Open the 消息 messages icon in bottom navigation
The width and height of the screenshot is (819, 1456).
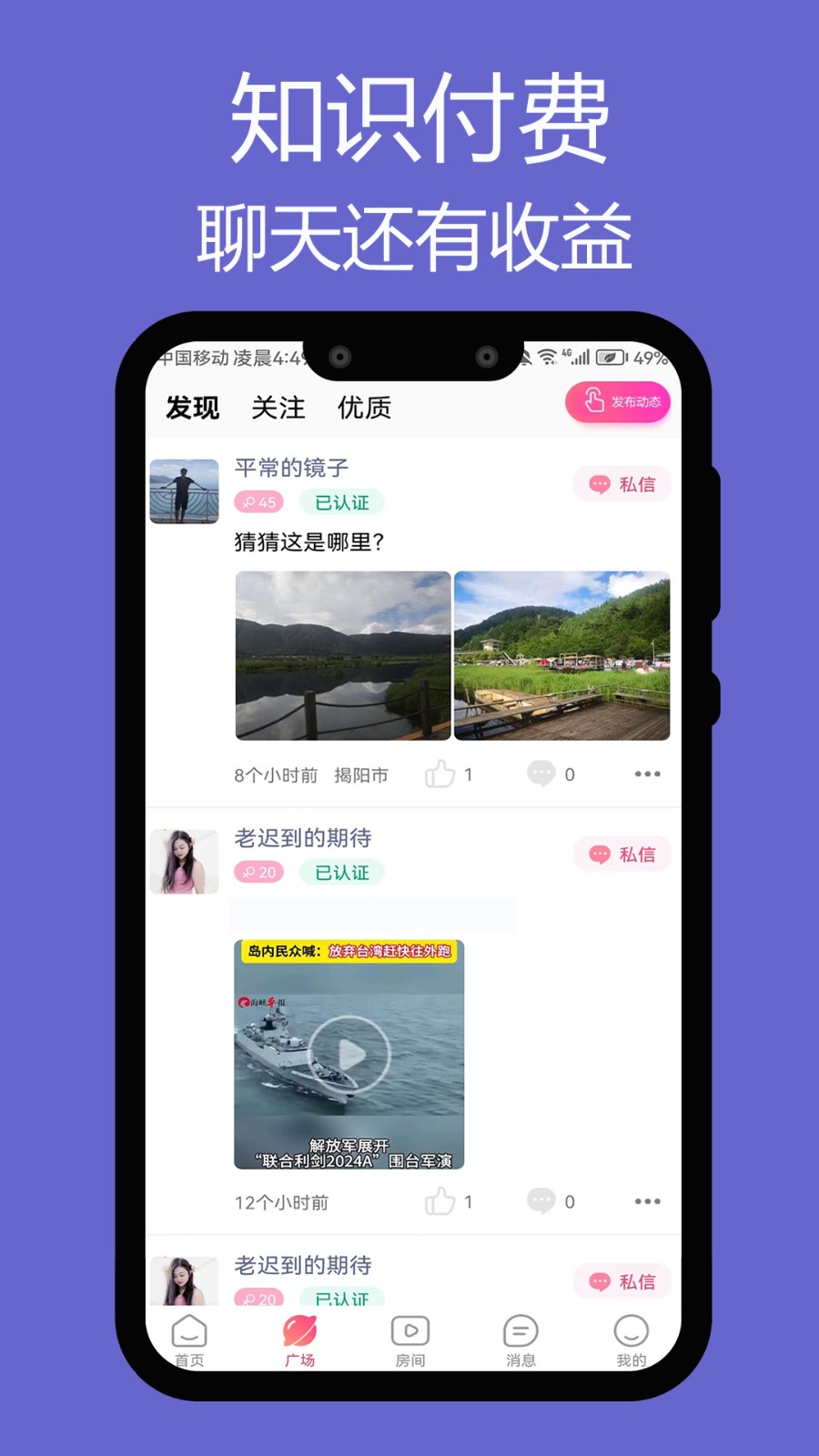tap(519, 1331)
